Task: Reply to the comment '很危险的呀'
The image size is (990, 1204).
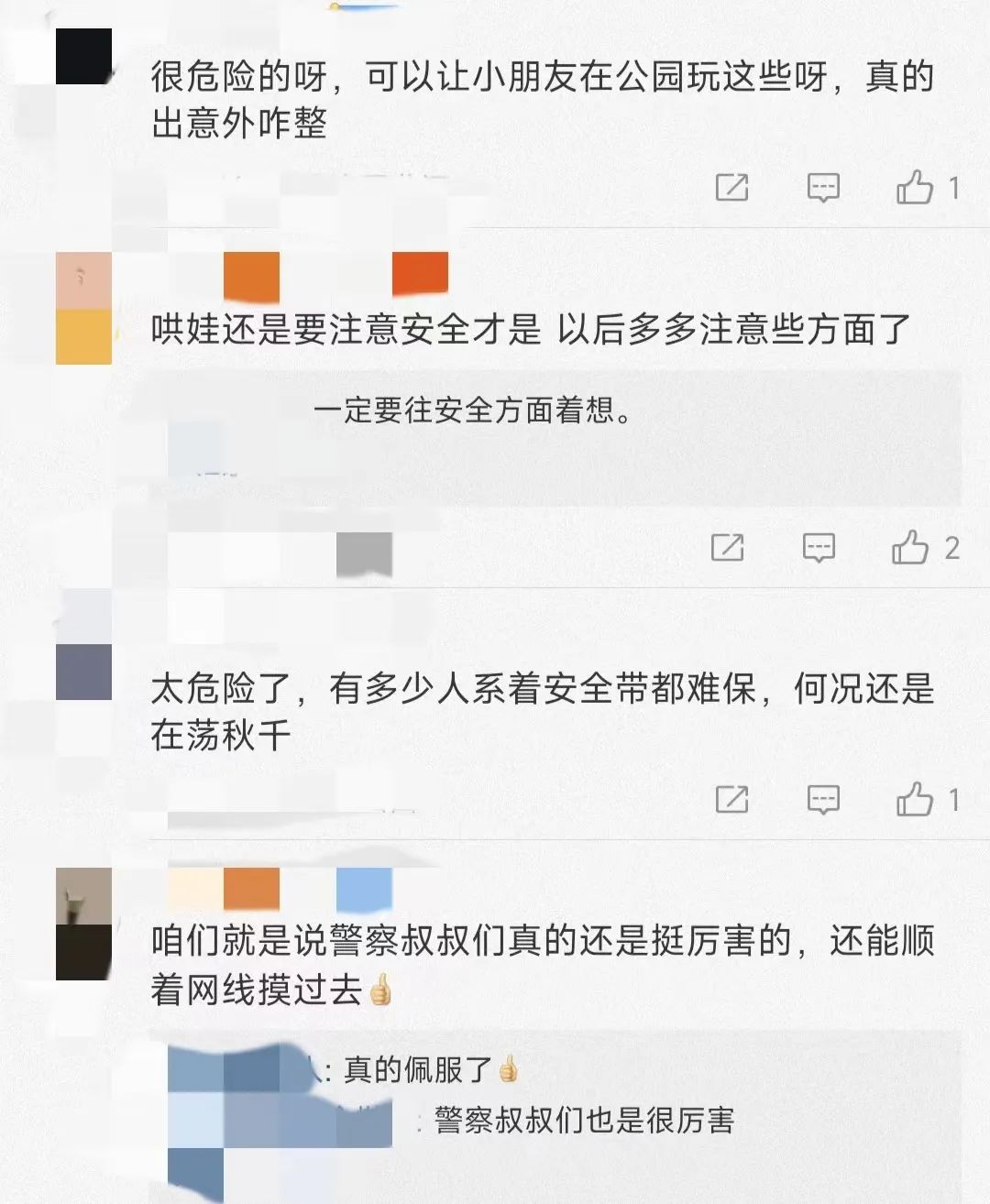Action: 823,188
